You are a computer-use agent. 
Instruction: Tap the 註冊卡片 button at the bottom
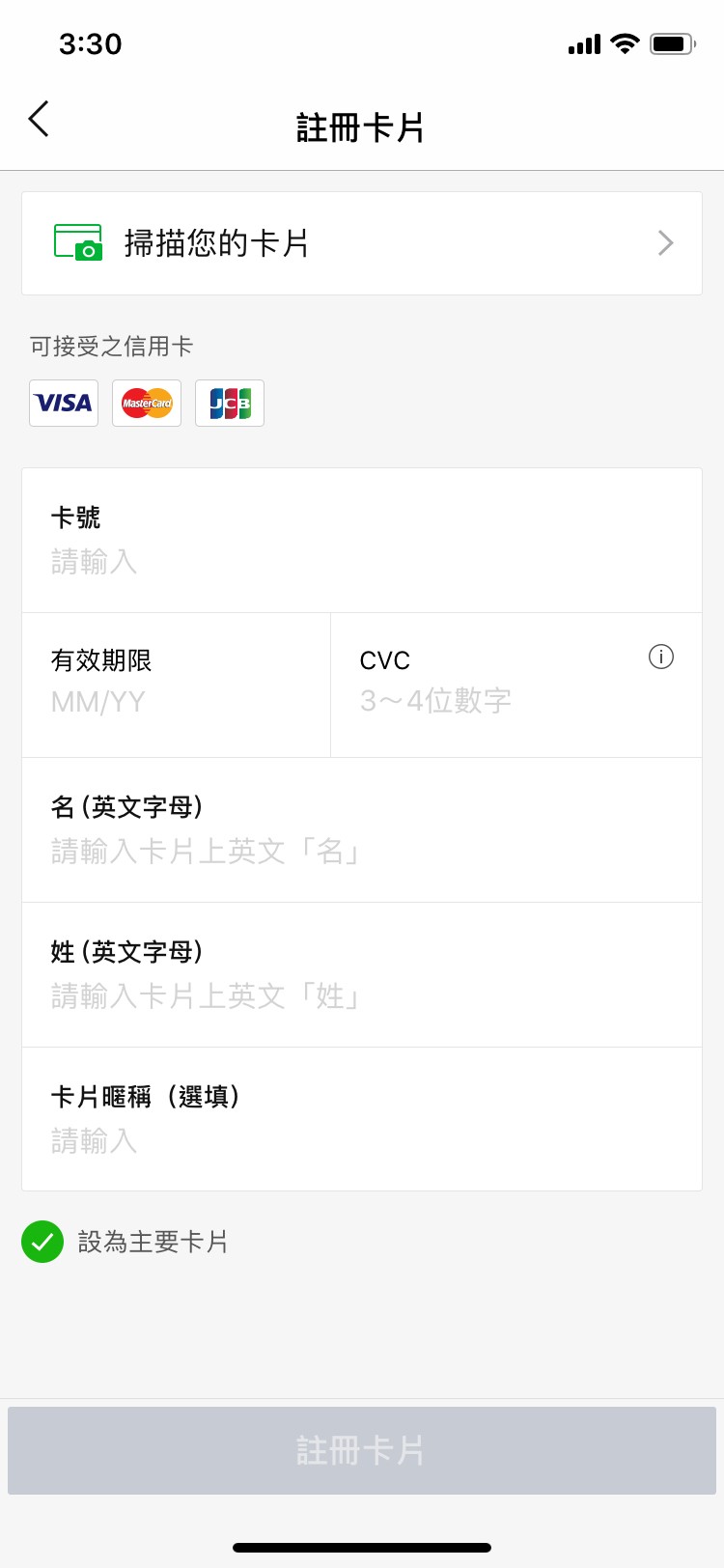pos(362,1450)
